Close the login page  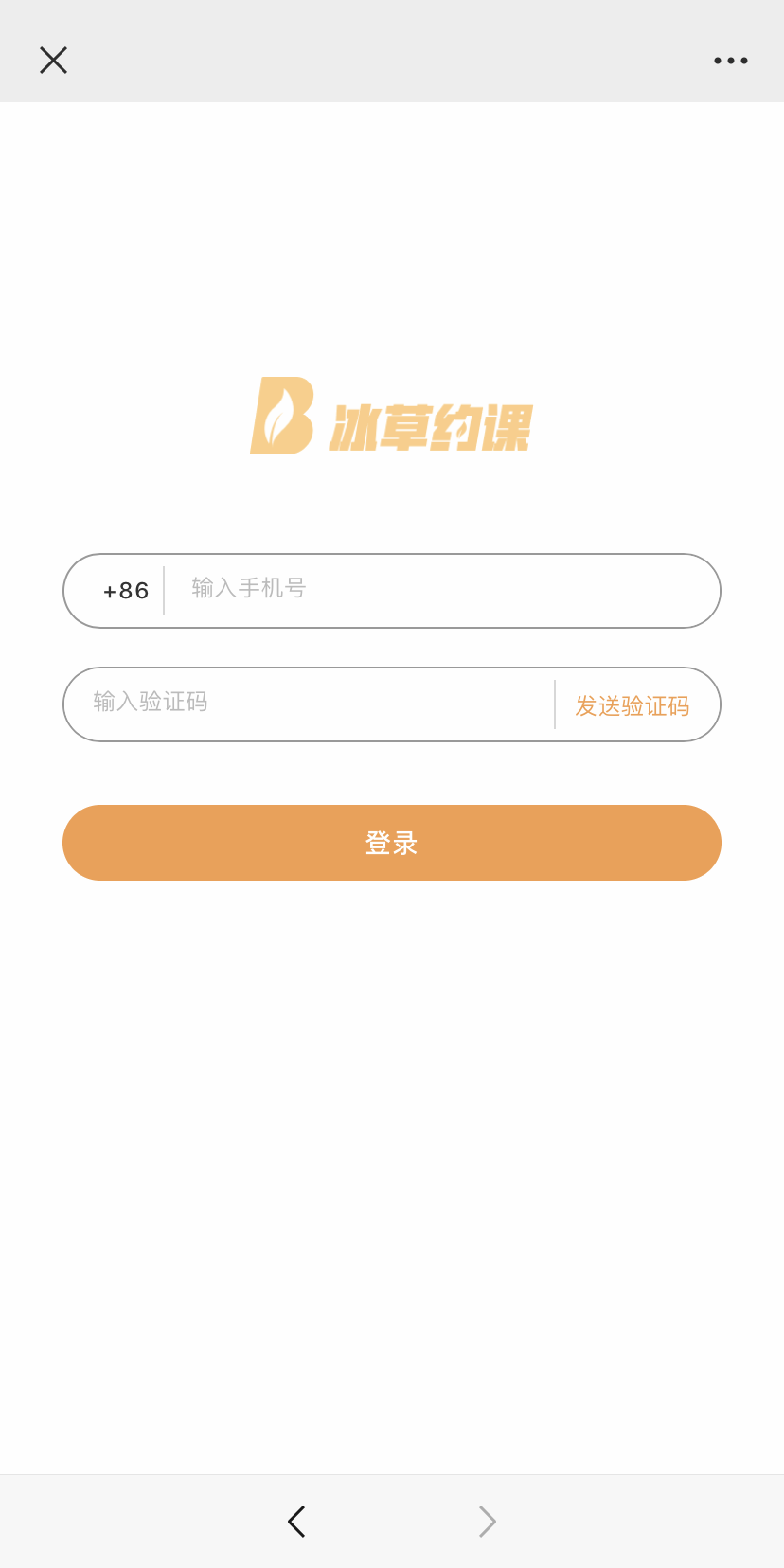click(53, 61)
